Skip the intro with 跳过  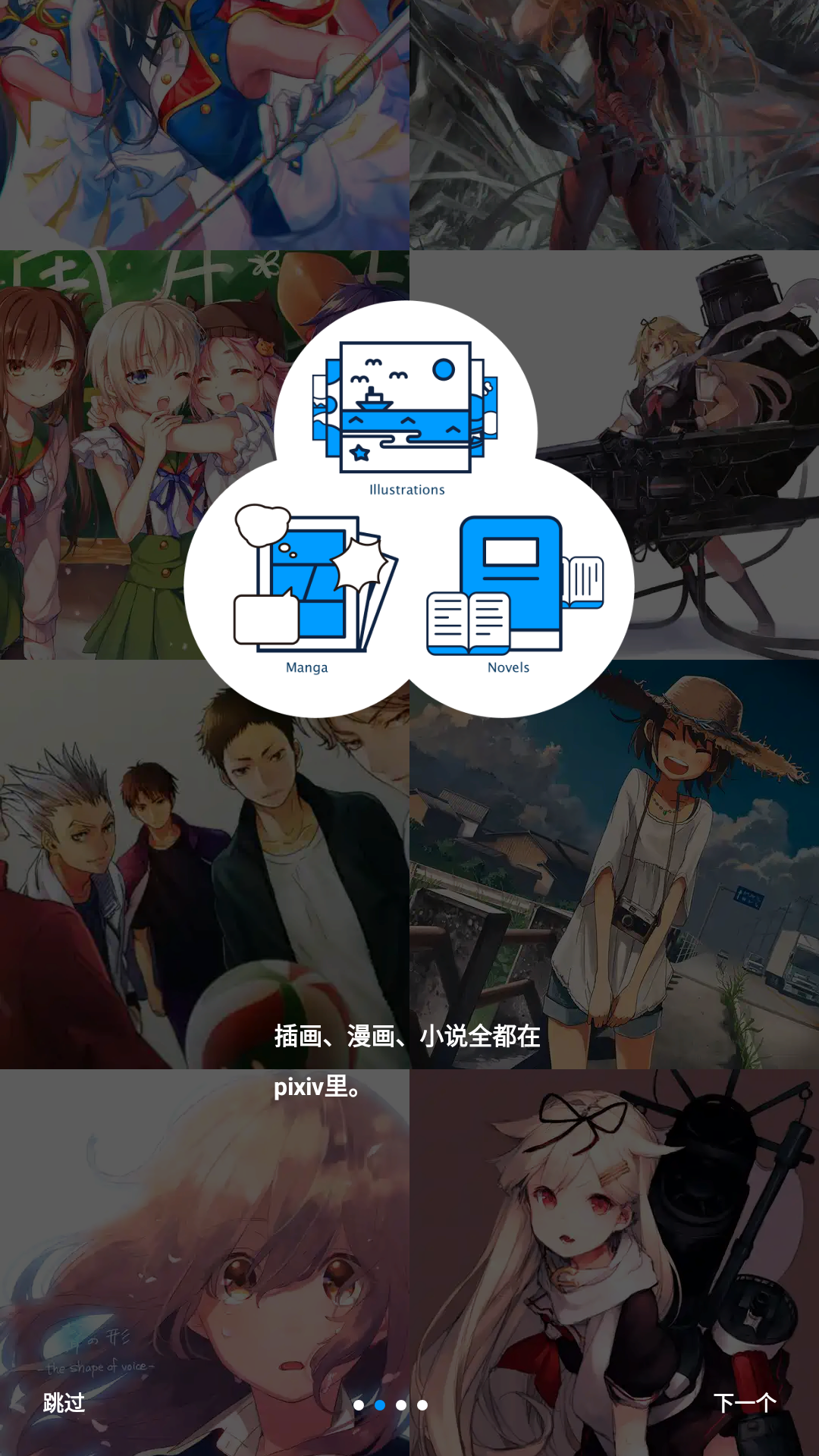click(x=64, y=1403)
